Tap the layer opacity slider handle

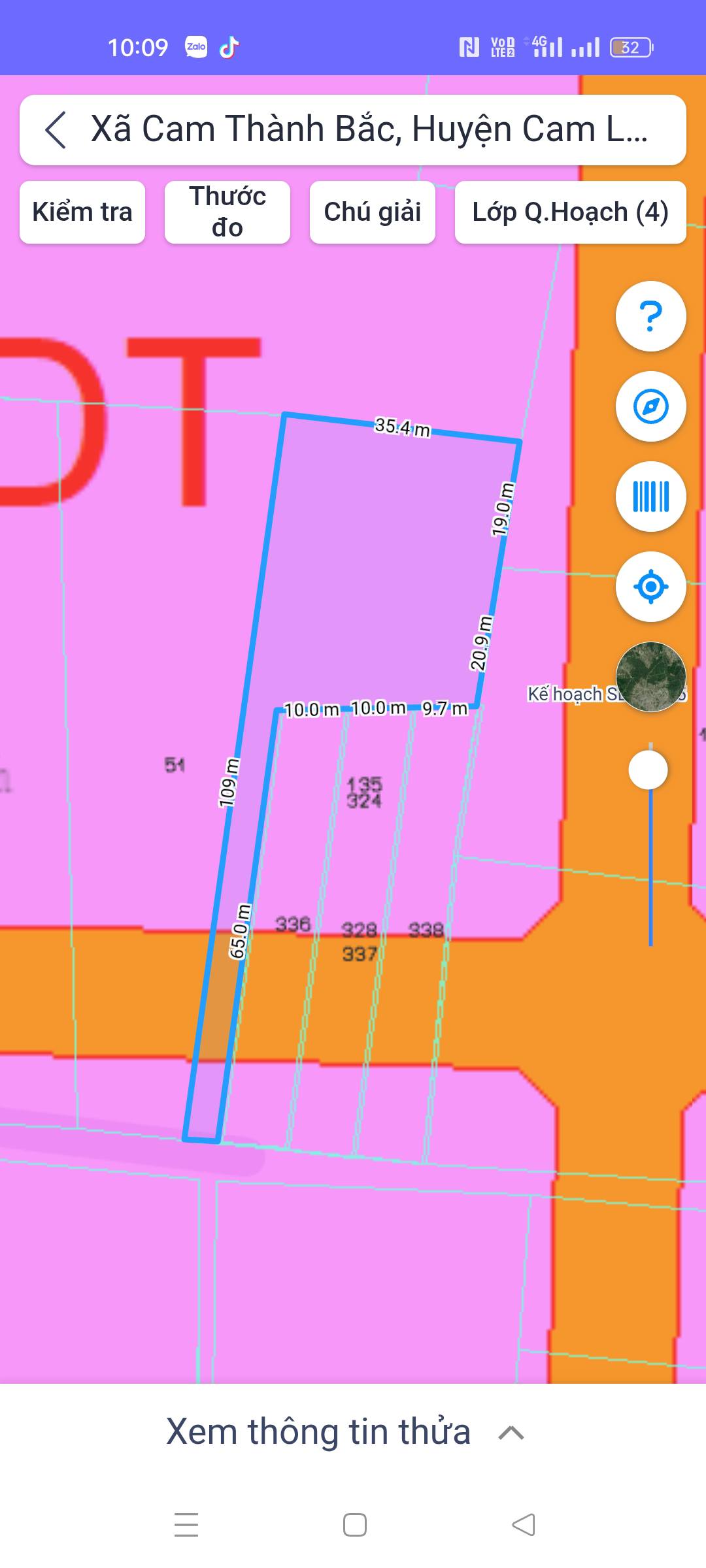(648, 770)
